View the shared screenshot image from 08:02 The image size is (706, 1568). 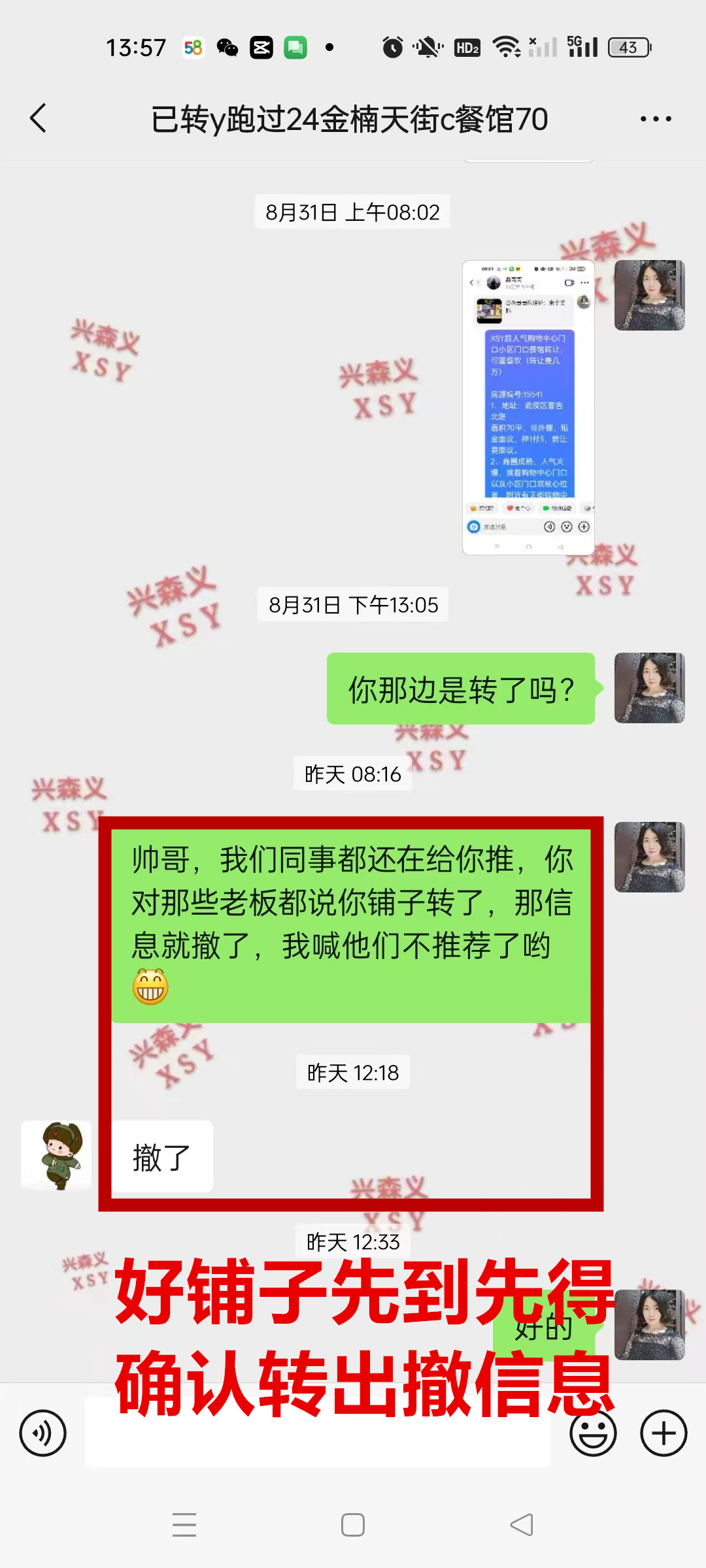(x=528, y=407)
